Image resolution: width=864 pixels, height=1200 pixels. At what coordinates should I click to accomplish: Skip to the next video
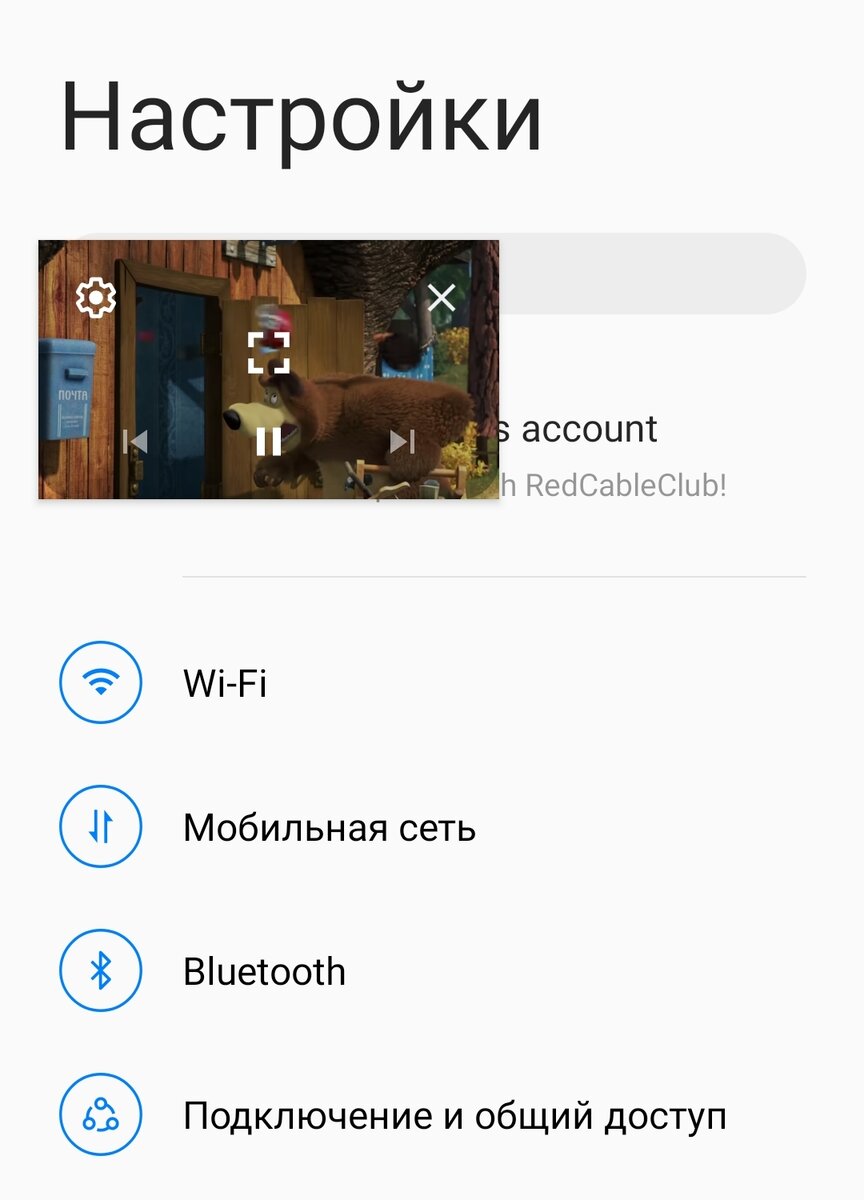[x=404, y=440]
